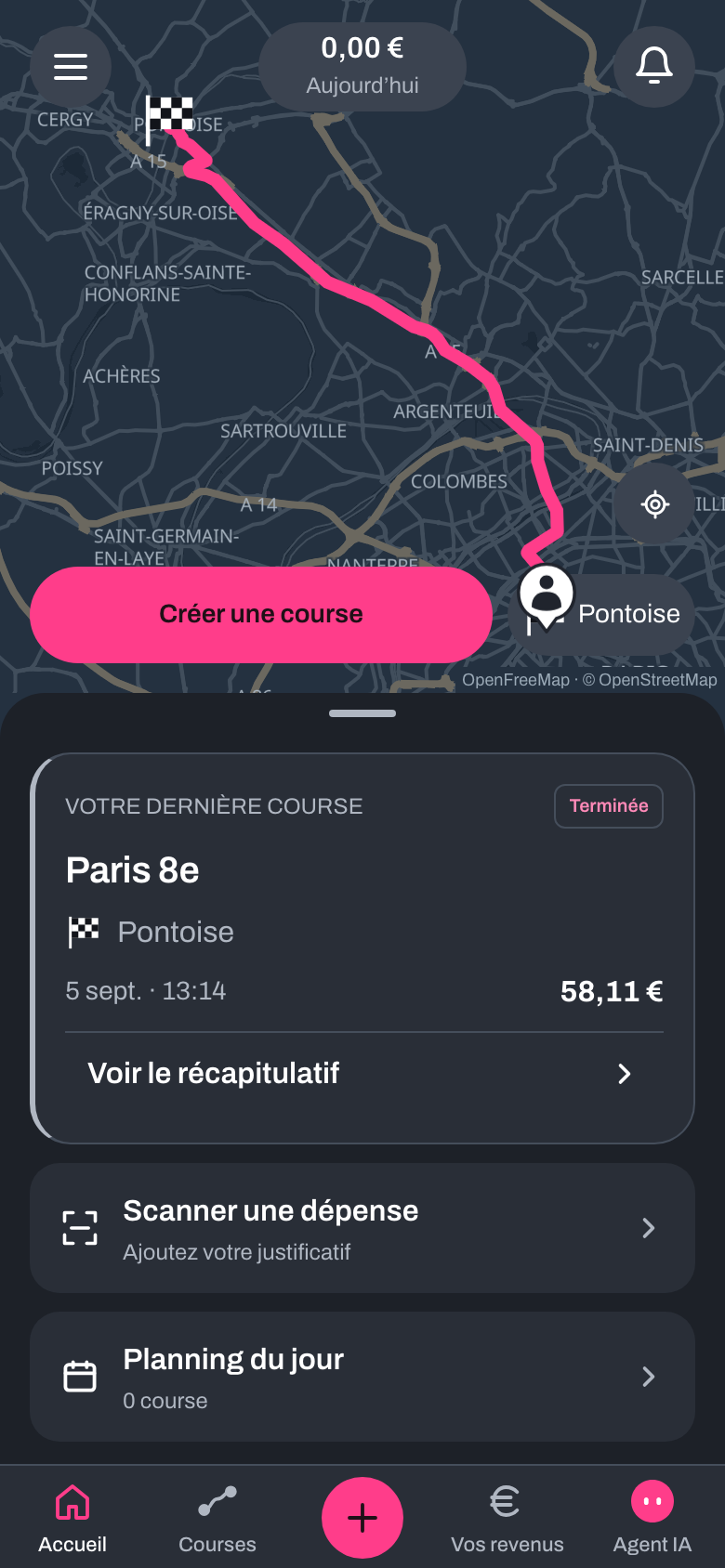Tap the Pontoise location chip
Screen dimensions: 725x1568
pyautogui.click(x=602, y=614)
